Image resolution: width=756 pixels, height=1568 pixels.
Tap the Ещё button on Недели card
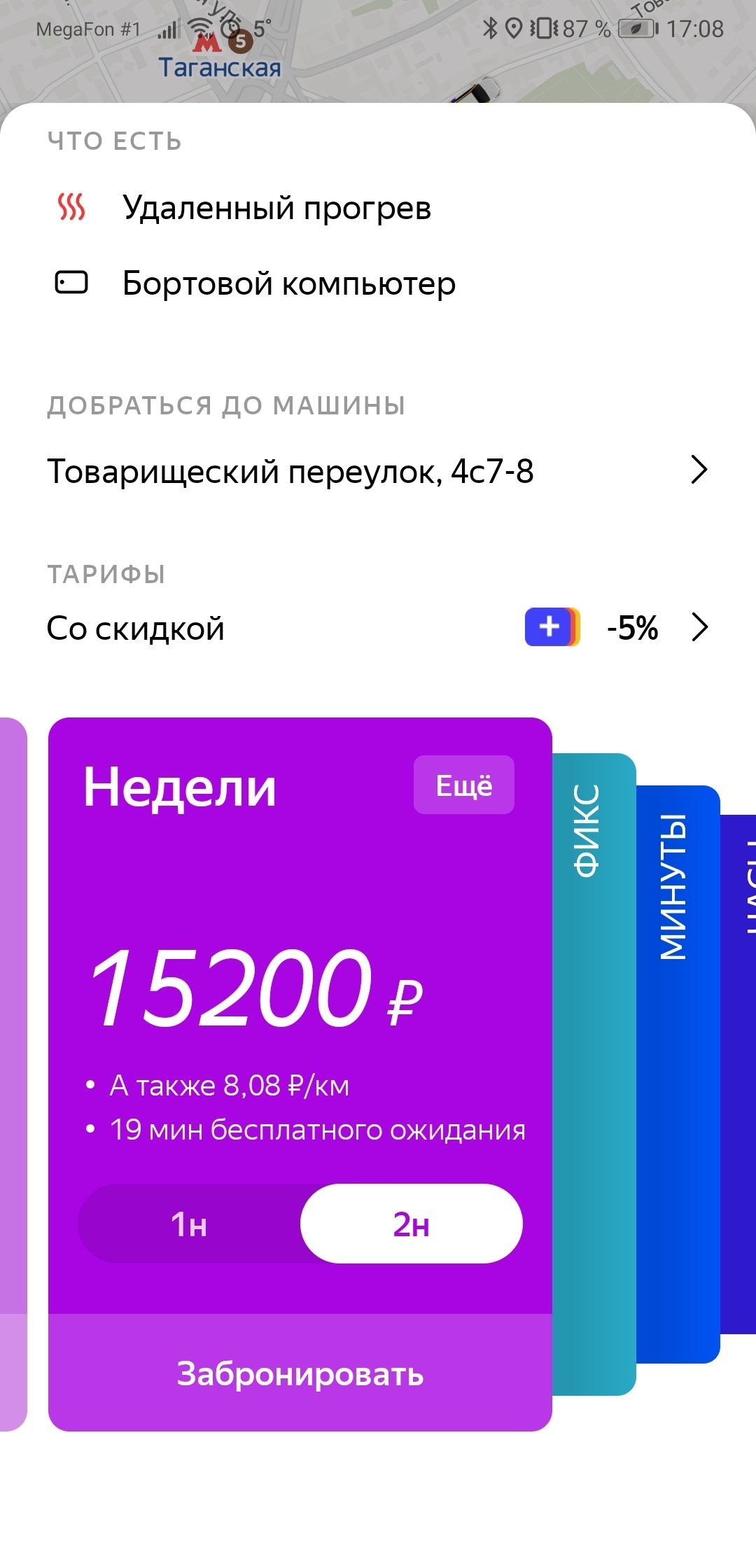pyautogui.click(x=463, y=785)
